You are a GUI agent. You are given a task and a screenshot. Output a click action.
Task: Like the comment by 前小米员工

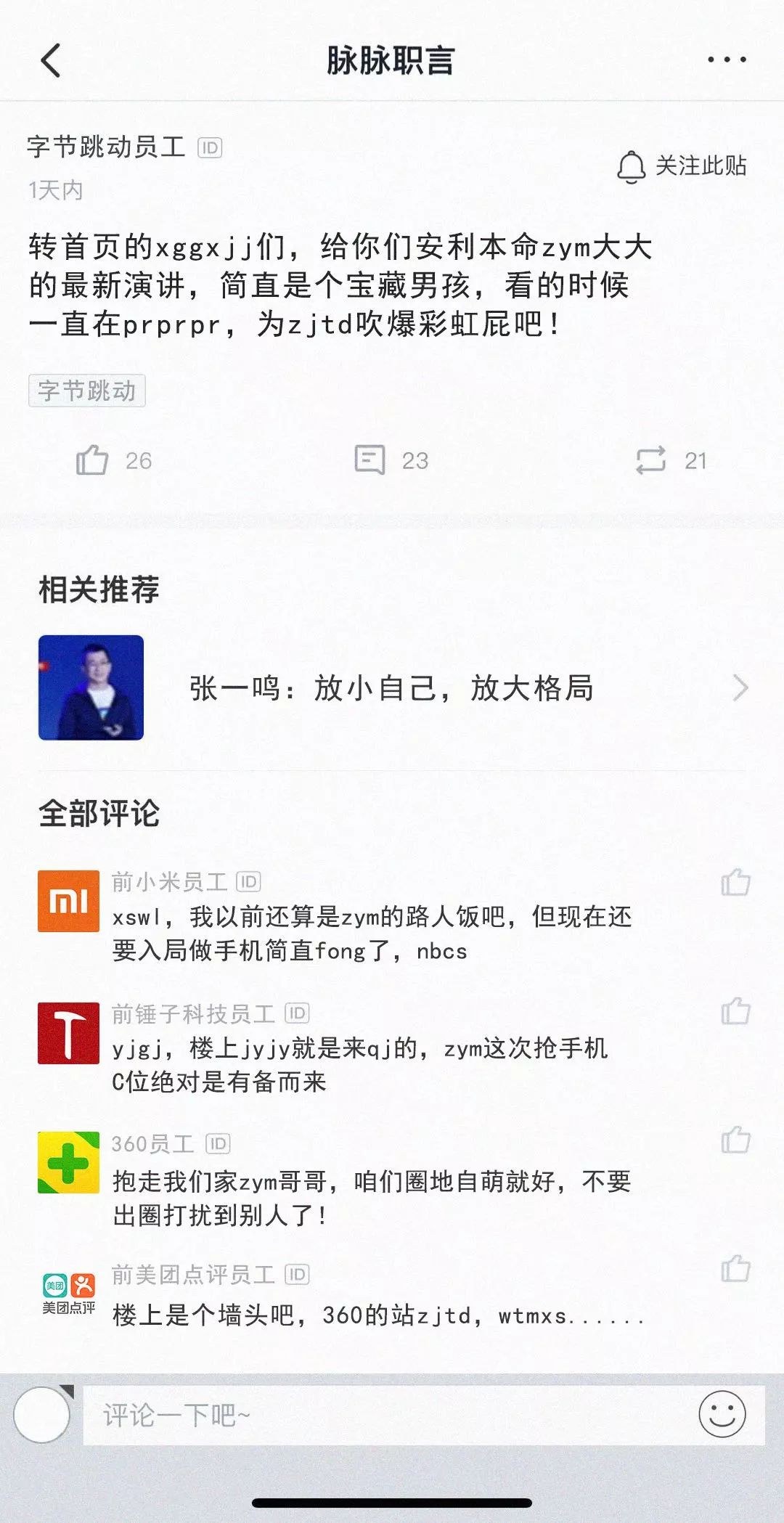[x=735, y=882]
